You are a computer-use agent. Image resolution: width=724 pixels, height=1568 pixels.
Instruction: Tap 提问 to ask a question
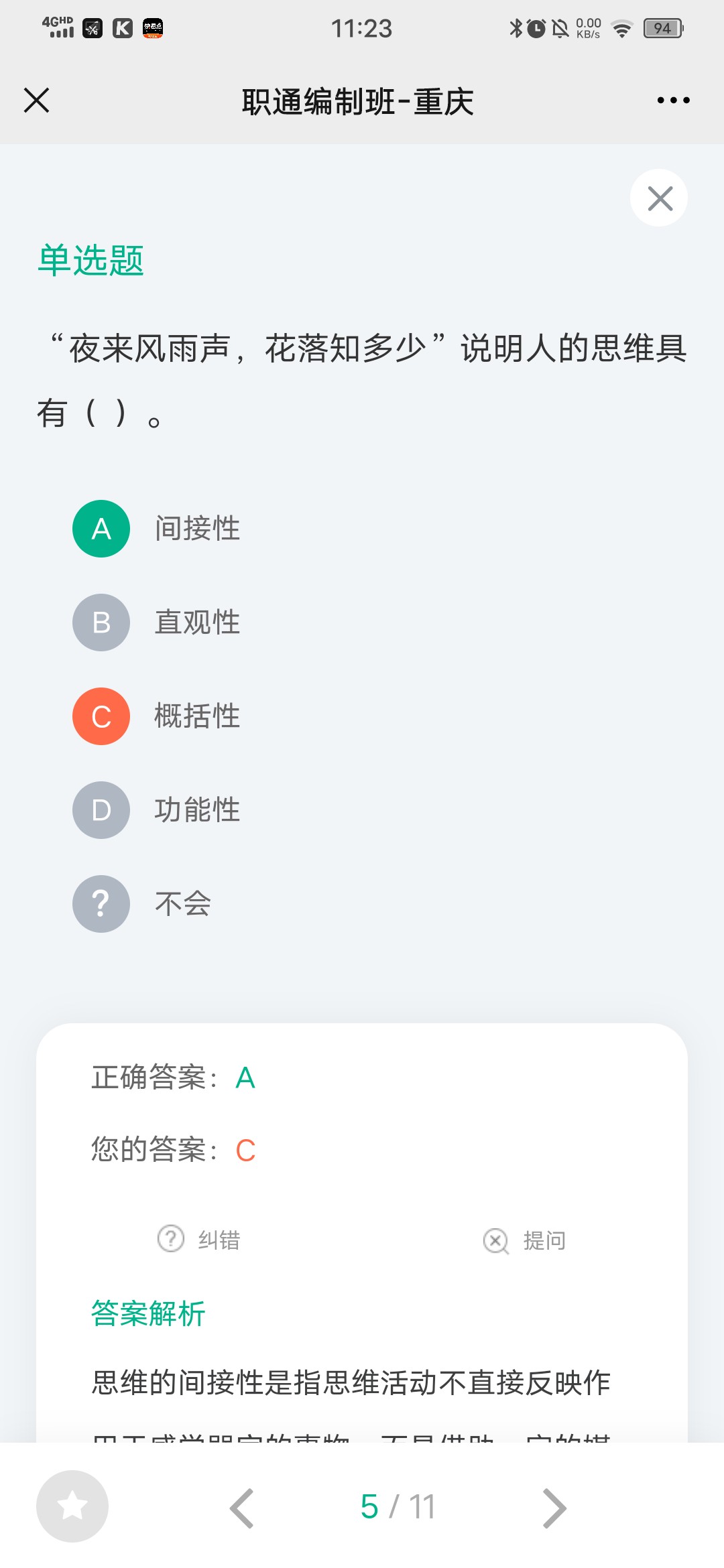tap(524, 1240)
